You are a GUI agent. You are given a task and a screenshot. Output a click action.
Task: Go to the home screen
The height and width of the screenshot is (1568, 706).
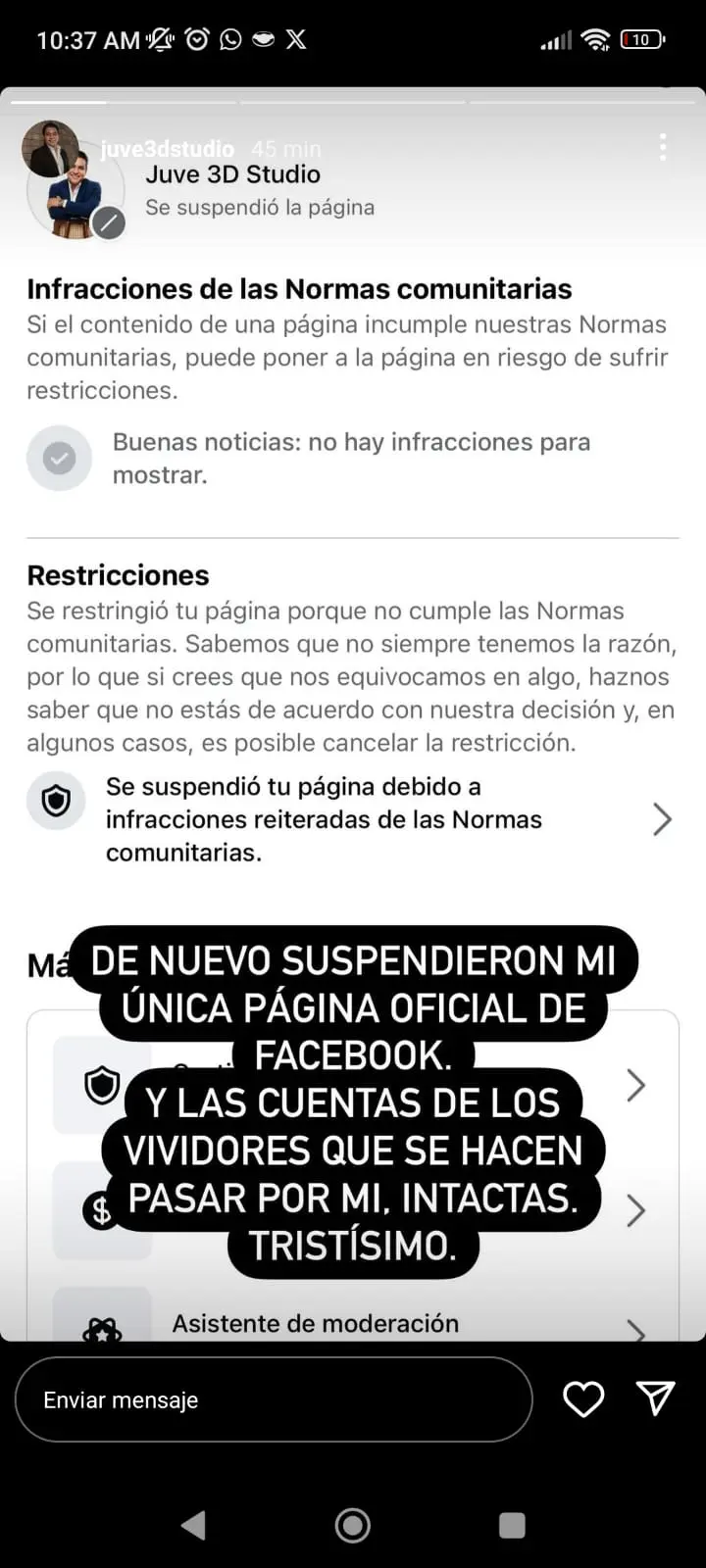point(353,1525)
